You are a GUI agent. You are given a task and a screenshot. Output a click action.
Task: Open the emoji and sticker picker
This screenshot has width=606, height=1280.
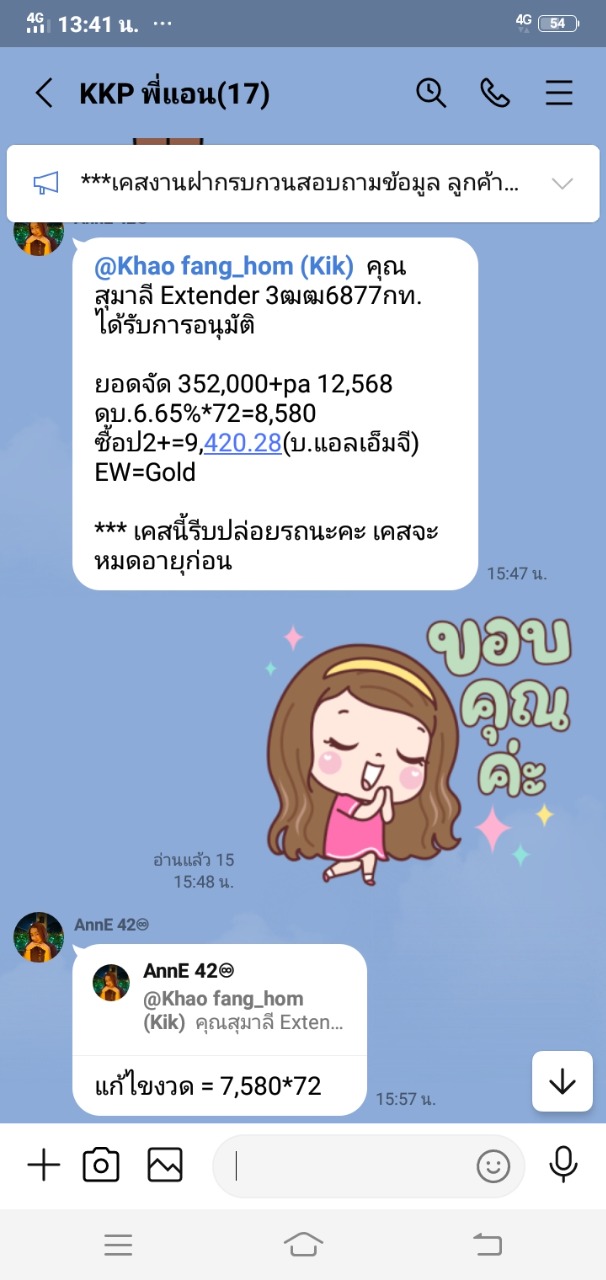point(492,1166)
